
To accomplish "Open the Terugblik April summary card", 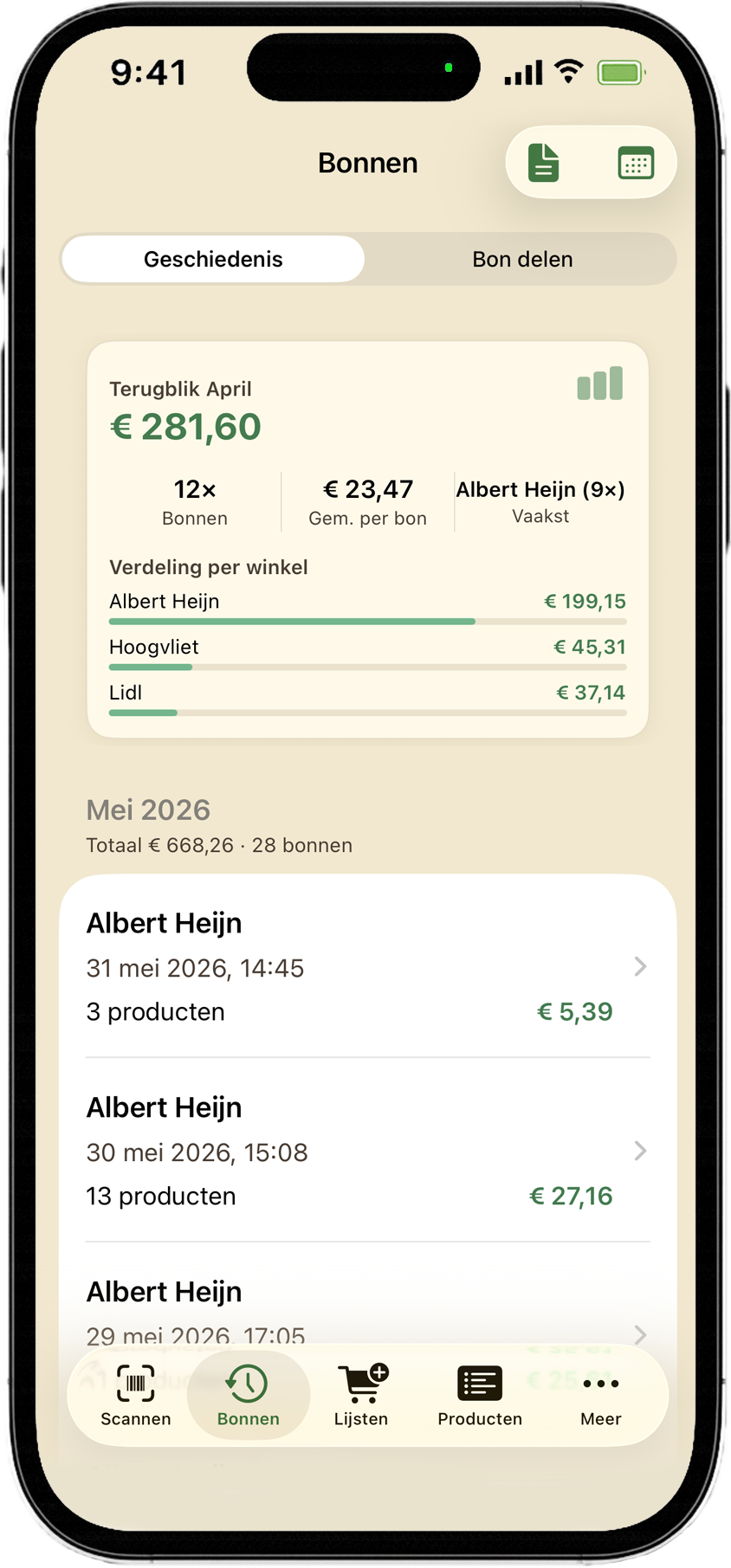I will [367, 539].
